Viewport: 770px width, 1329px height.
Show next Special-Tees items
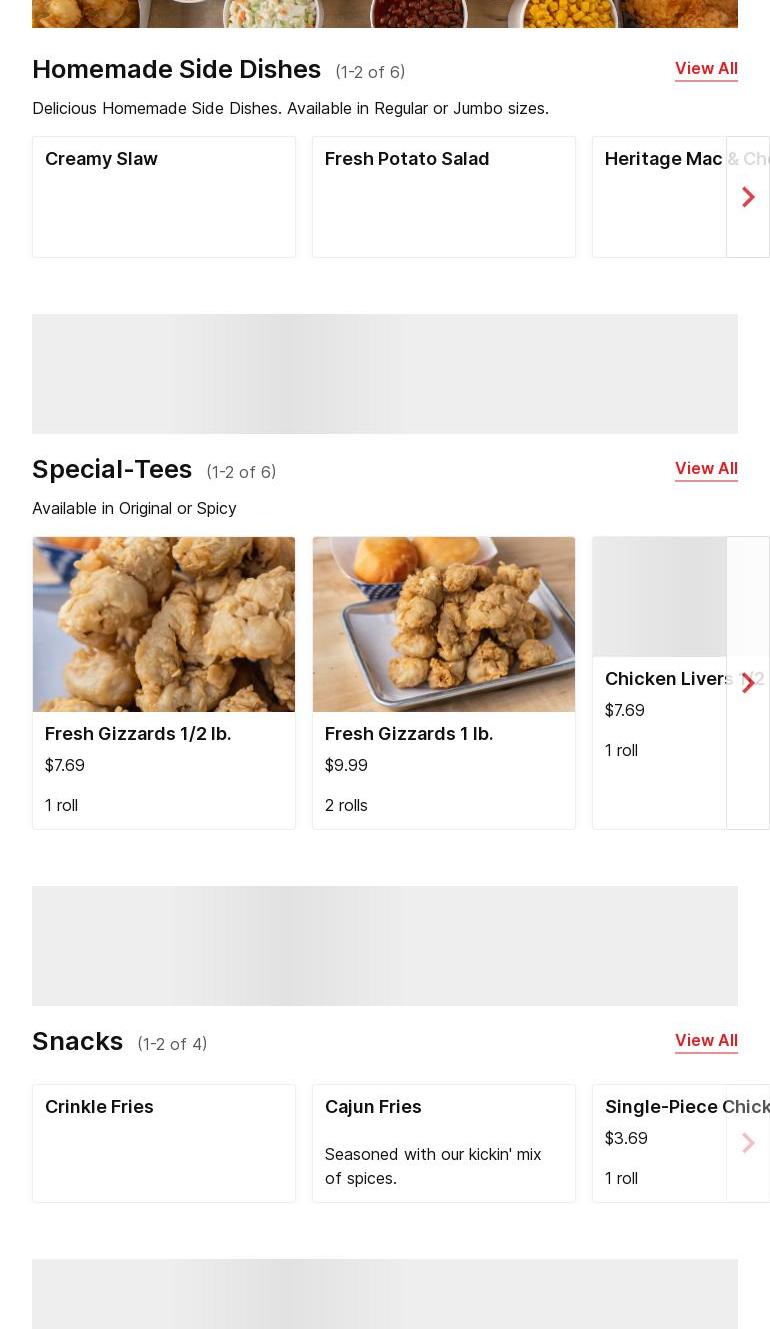(748, 683)
